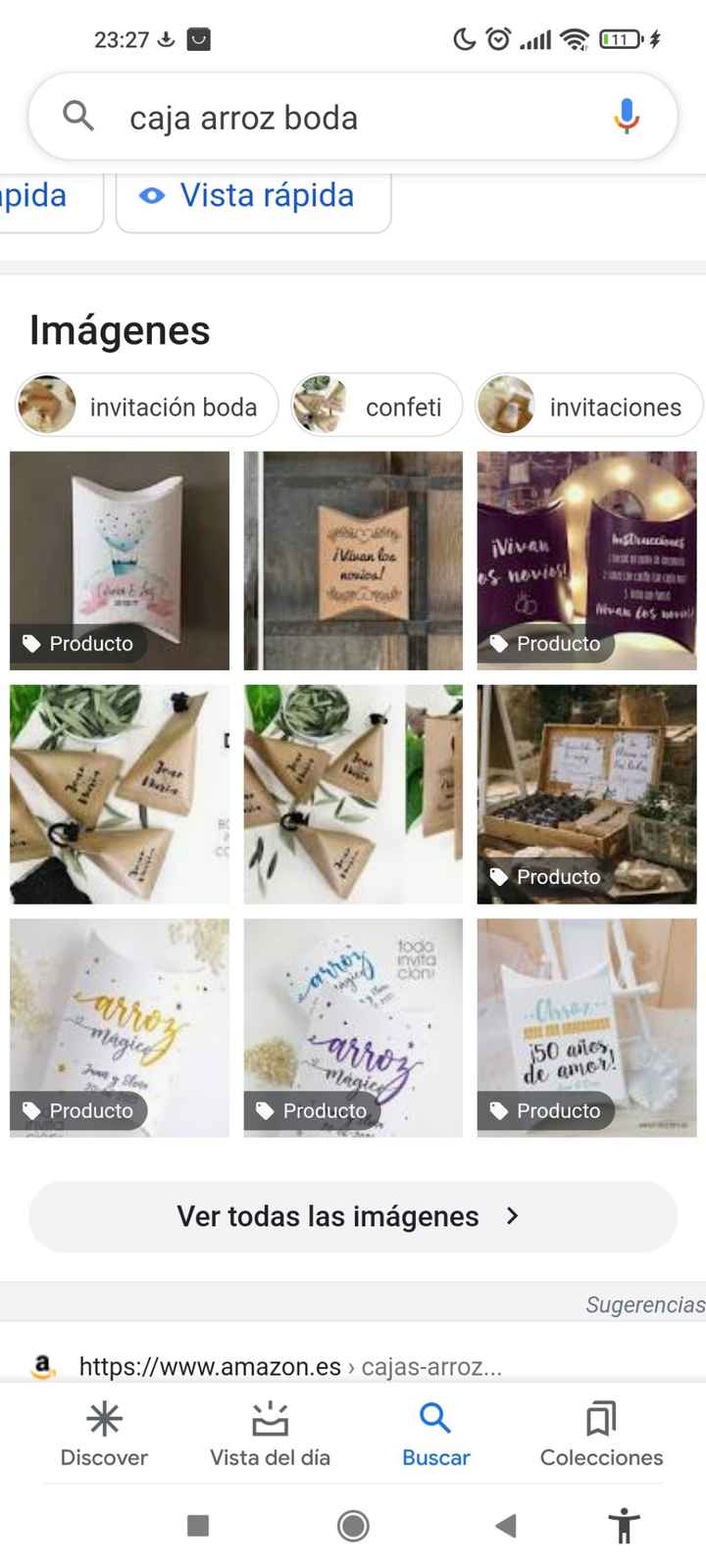
Task: Tap the search box with caja arroz boda
Action: (353, 117)
